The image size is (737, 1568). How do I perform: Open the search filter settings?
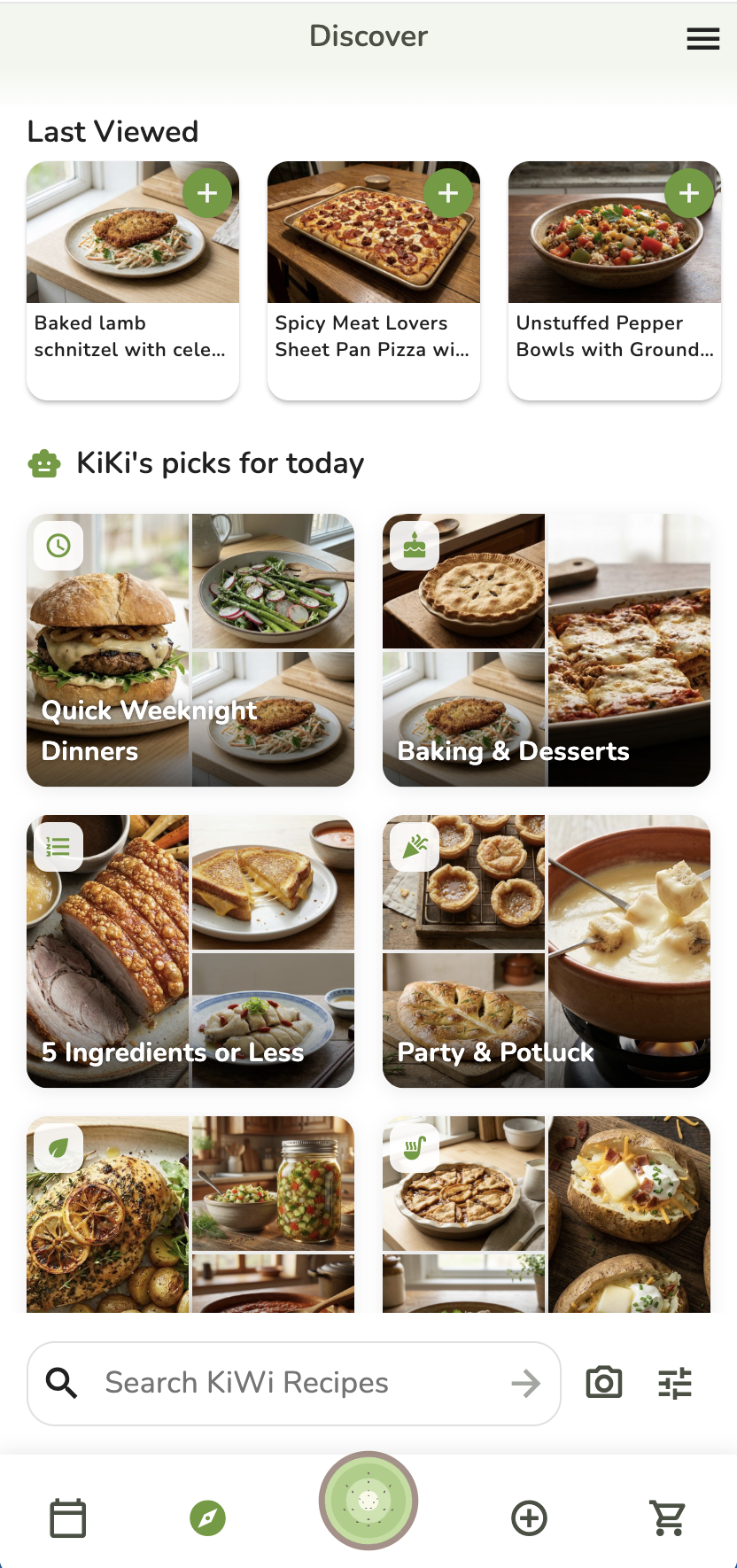[x=675, y=1383]
